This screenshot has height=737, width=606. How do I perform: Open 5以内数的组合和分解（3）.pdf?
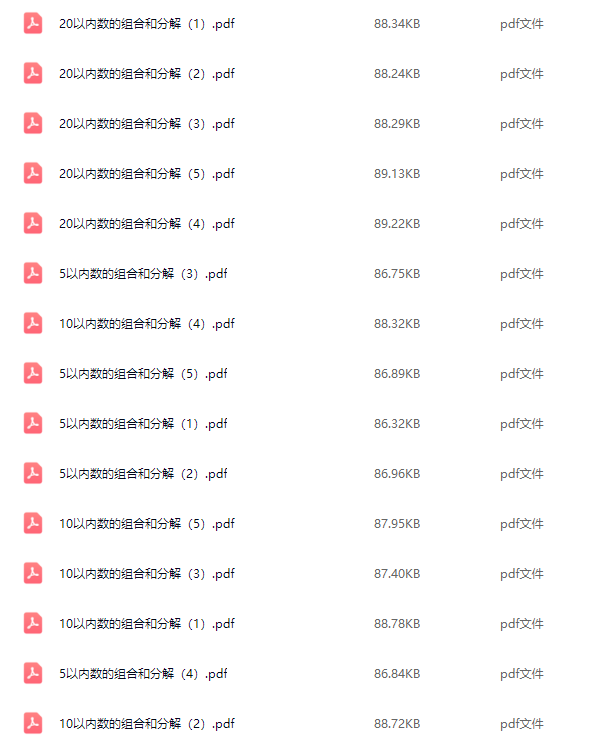point(143,273)
